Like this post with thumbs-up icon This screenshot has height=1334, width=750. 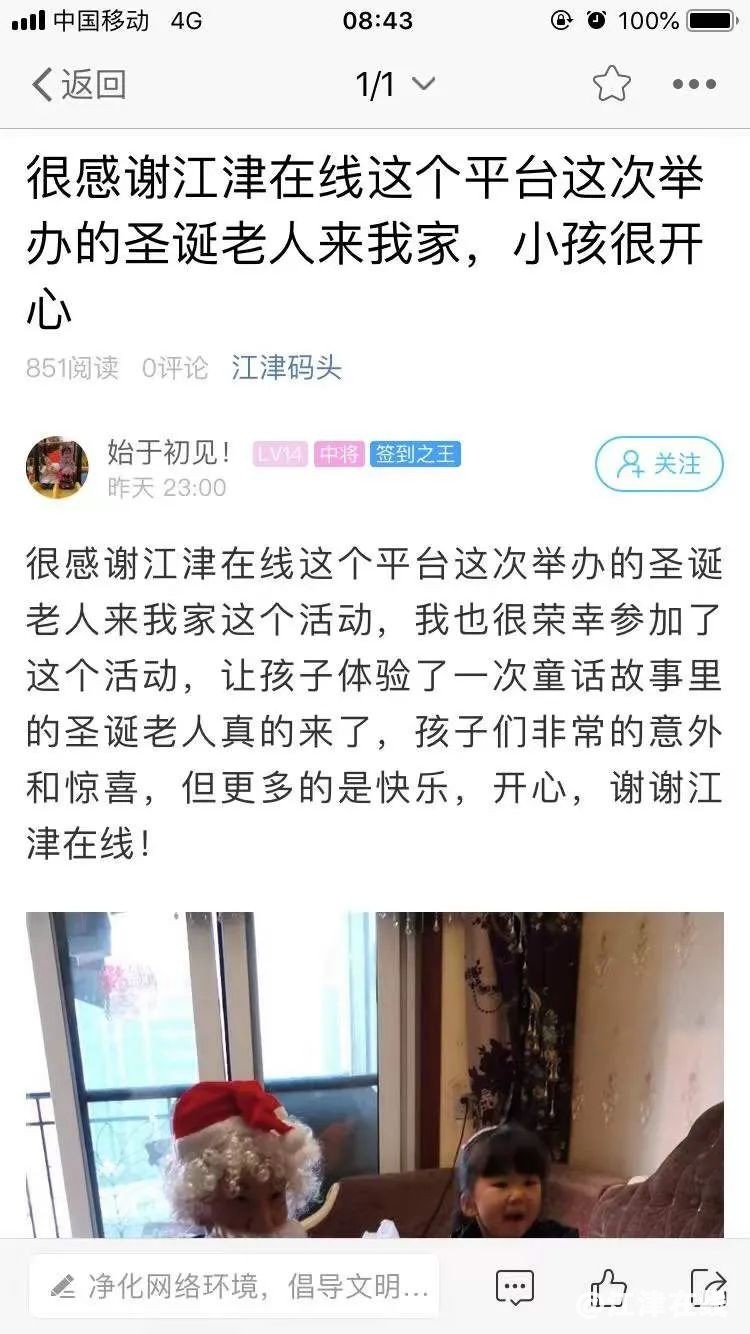pyautogui.click(x=607, y=1286)
